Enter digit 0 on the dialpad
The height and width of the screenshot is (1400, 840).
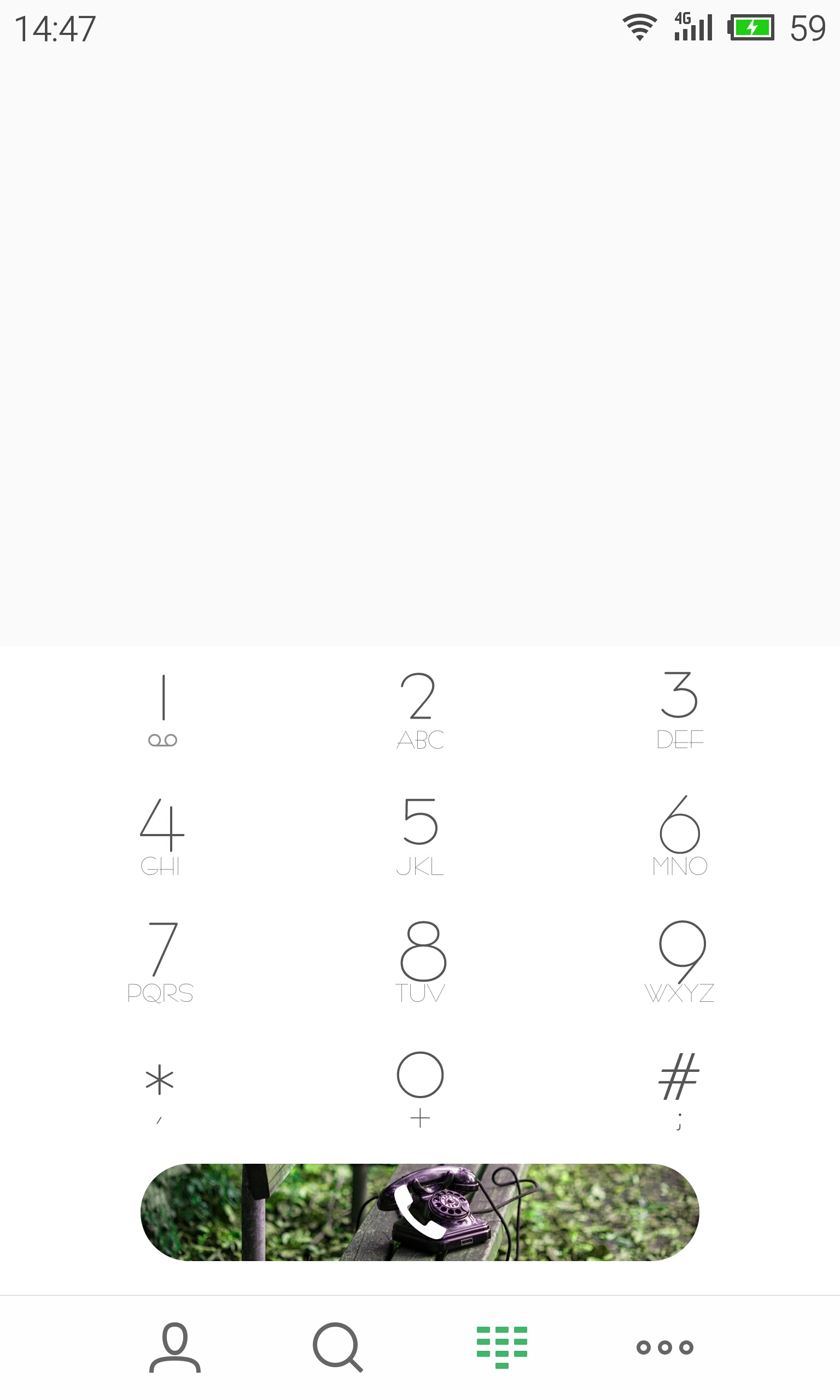coord(419,1088)
